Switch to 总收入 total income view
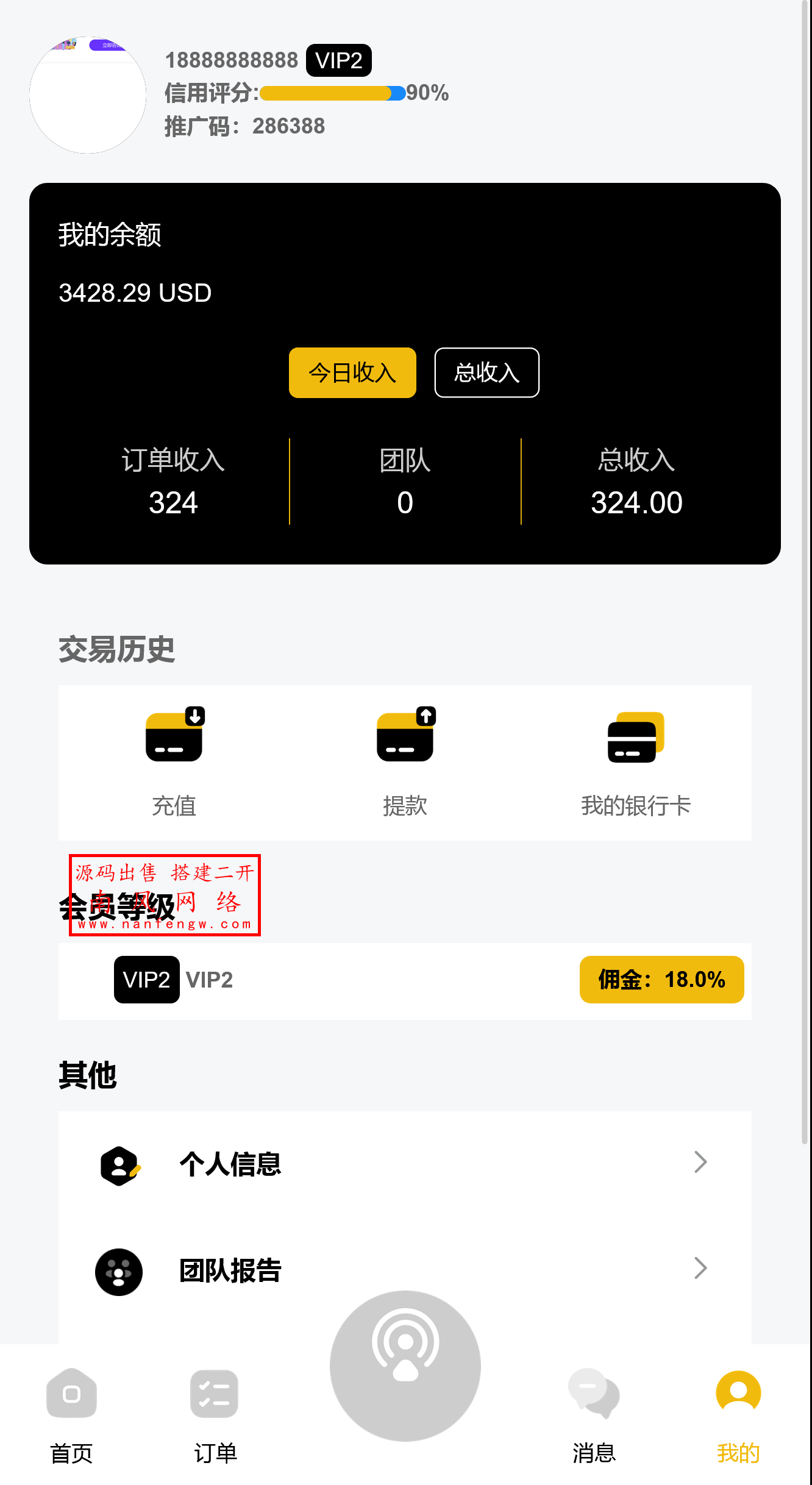The image size is (812, 1485). pos(486,372)
